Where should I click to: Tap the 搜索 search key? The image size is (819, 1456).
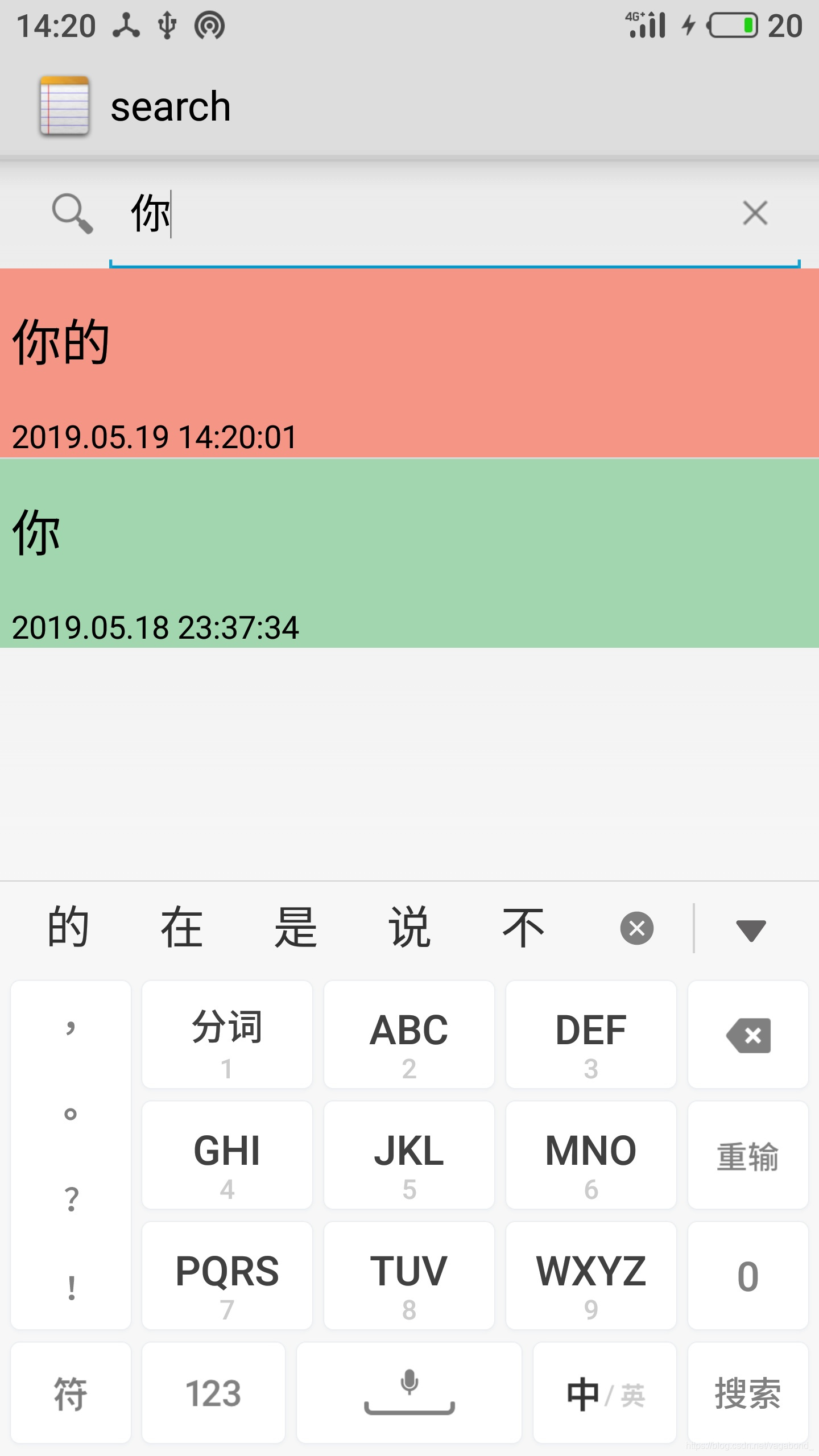(x=748, y=1393)
